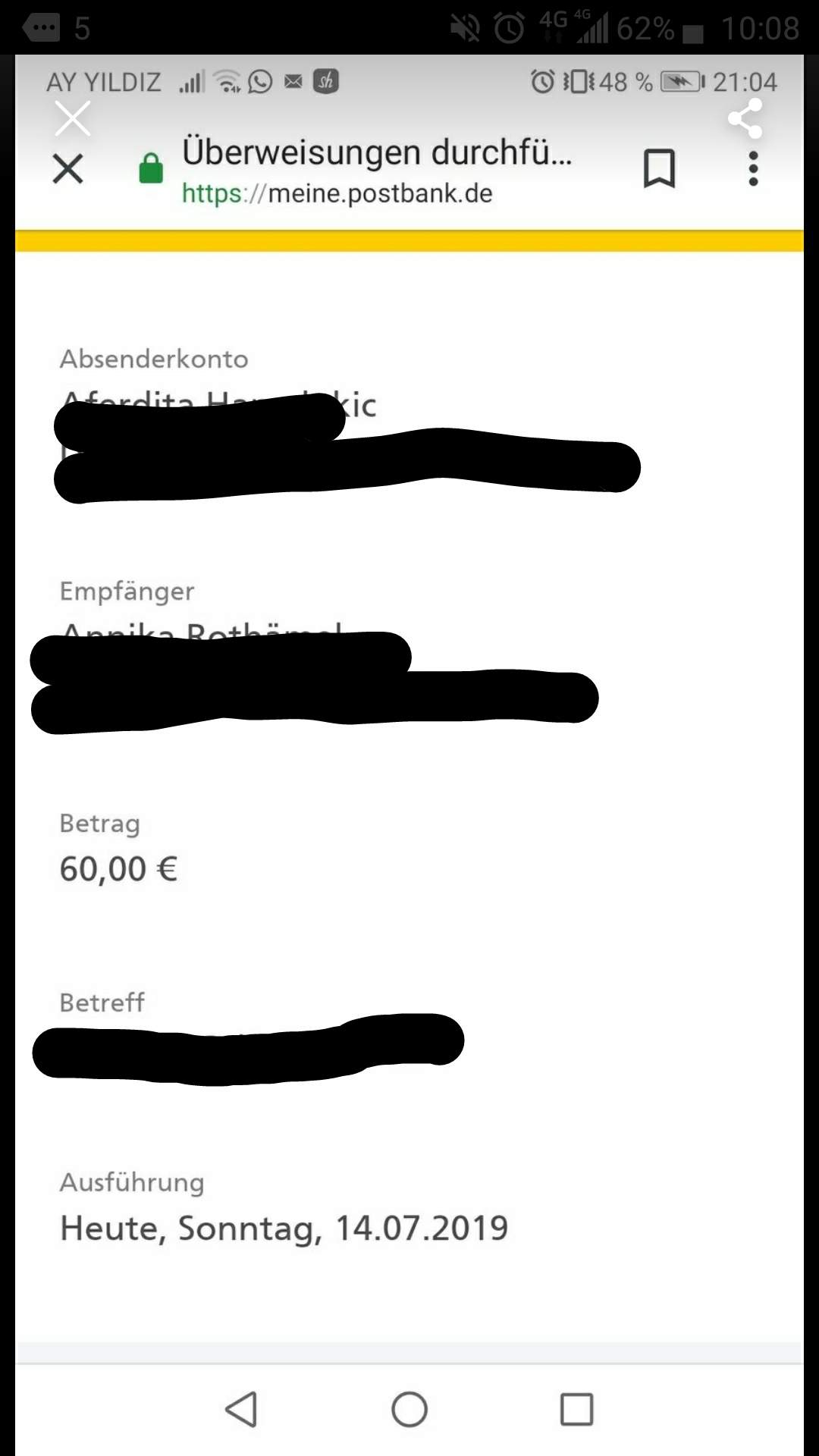
Task: Close the image viewer with the white X
Action: pyautogui.click(x=73, y=119)
